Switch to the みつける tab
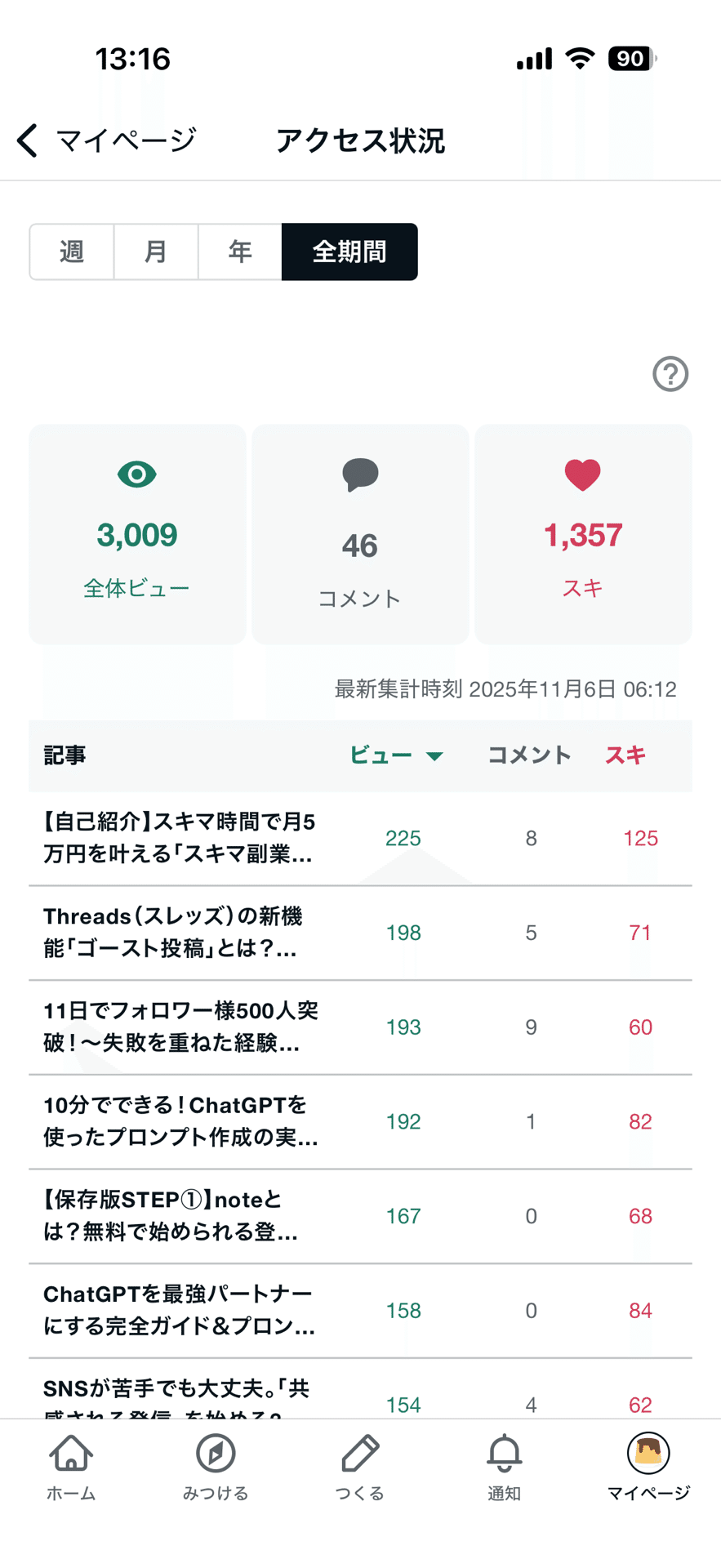Viewport: 721px width, 1568px height. 216,1468
